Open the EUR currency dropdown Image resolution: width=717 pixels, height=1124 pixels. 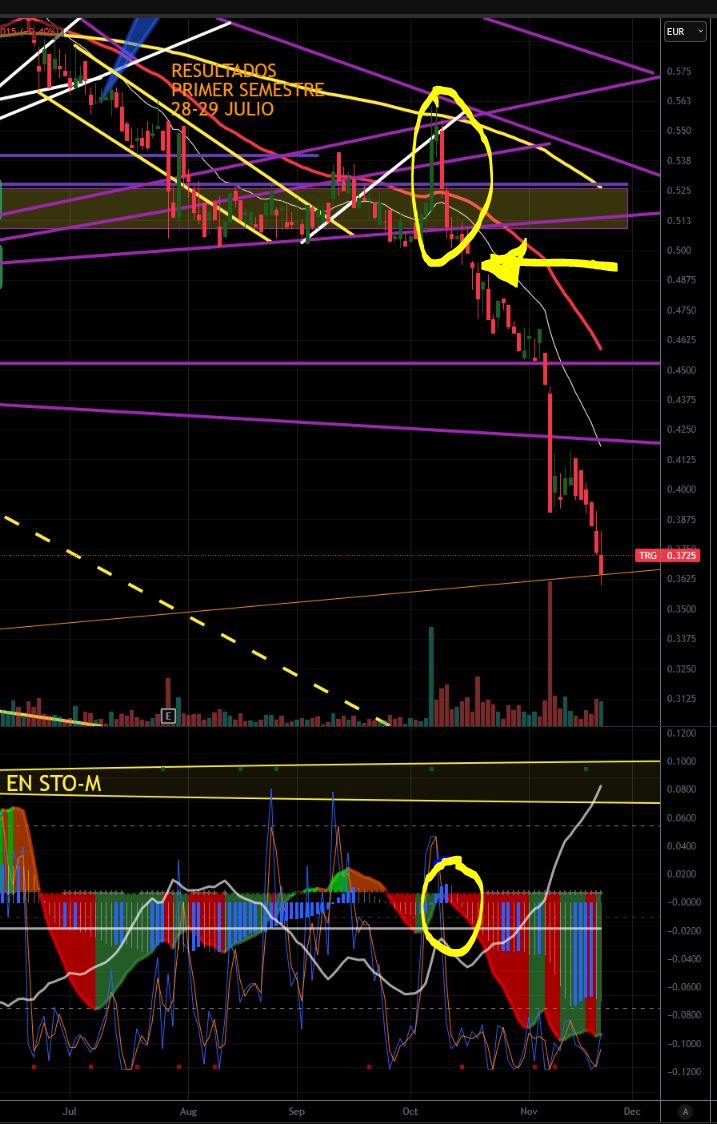tap(686, 32)
